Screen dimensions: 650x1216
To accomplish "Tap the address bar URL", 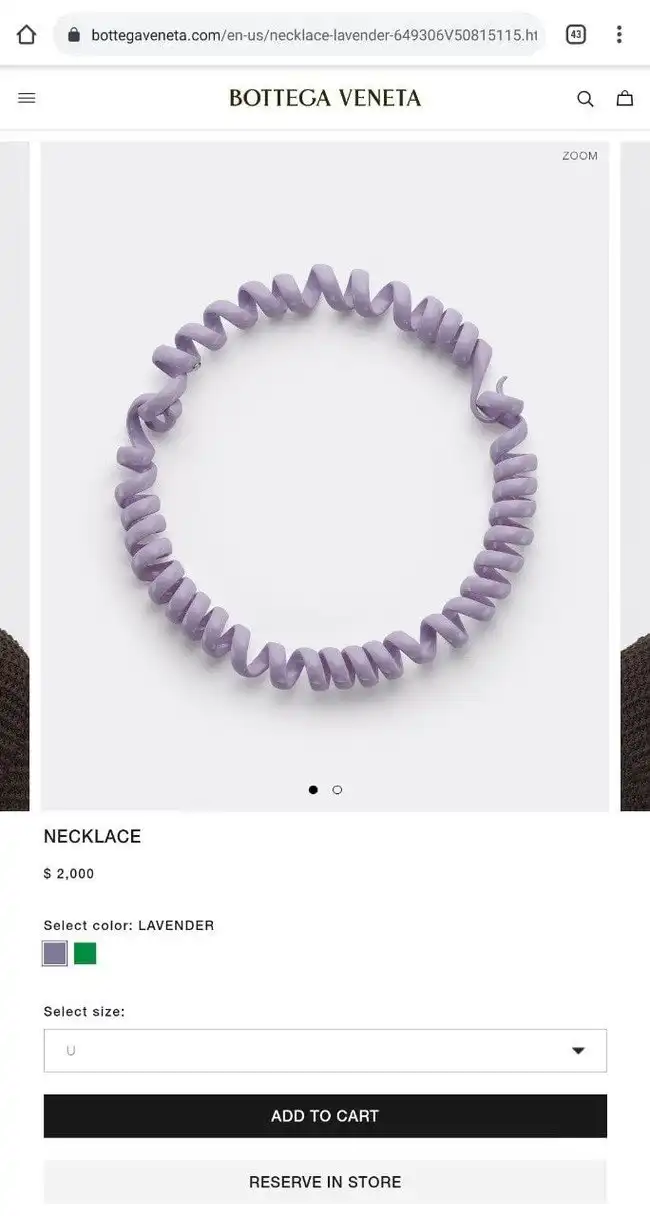I will pyautogui.click(x=310, y=35).
